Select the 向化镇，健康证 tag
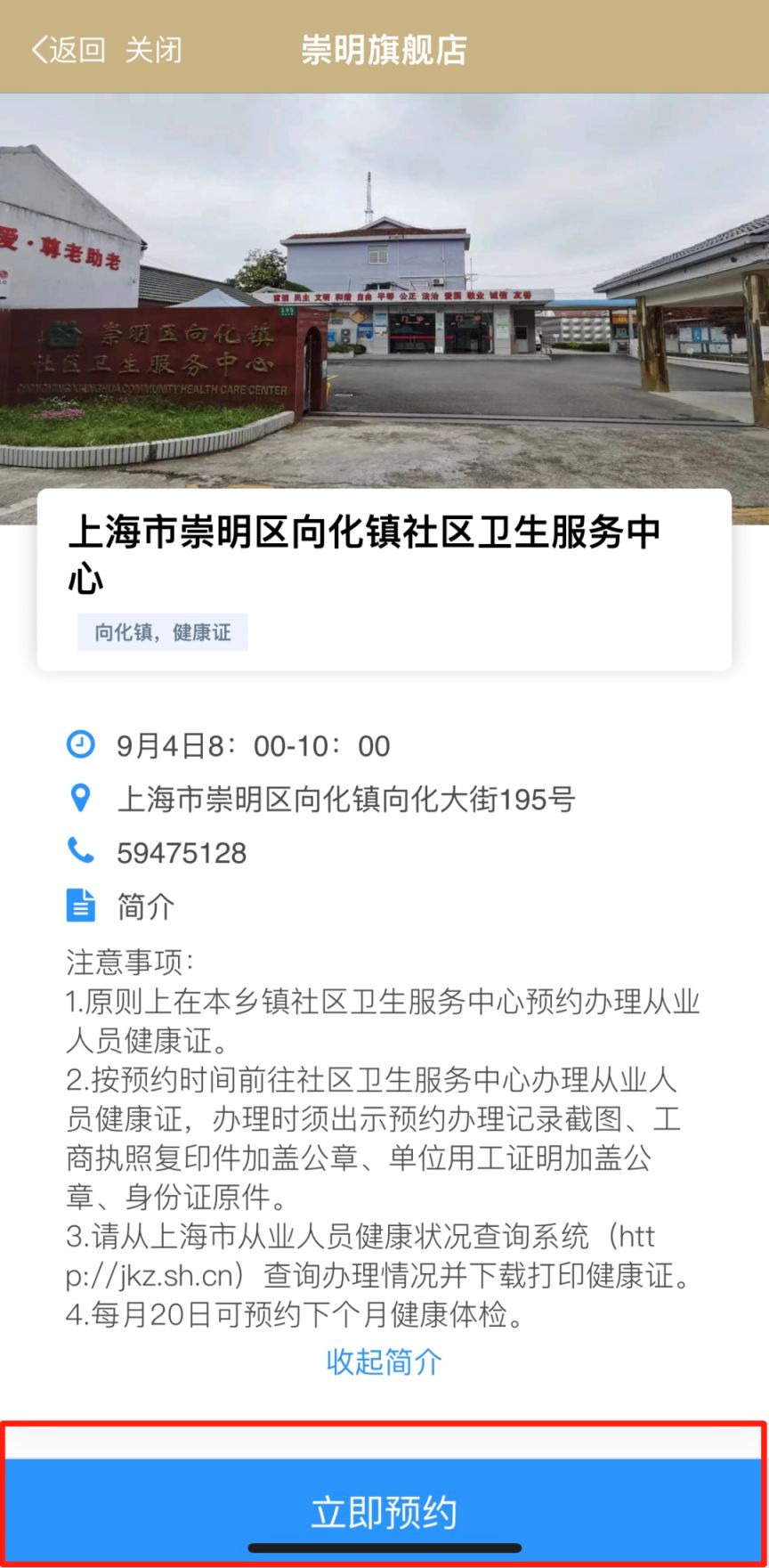 coord(163,632)
